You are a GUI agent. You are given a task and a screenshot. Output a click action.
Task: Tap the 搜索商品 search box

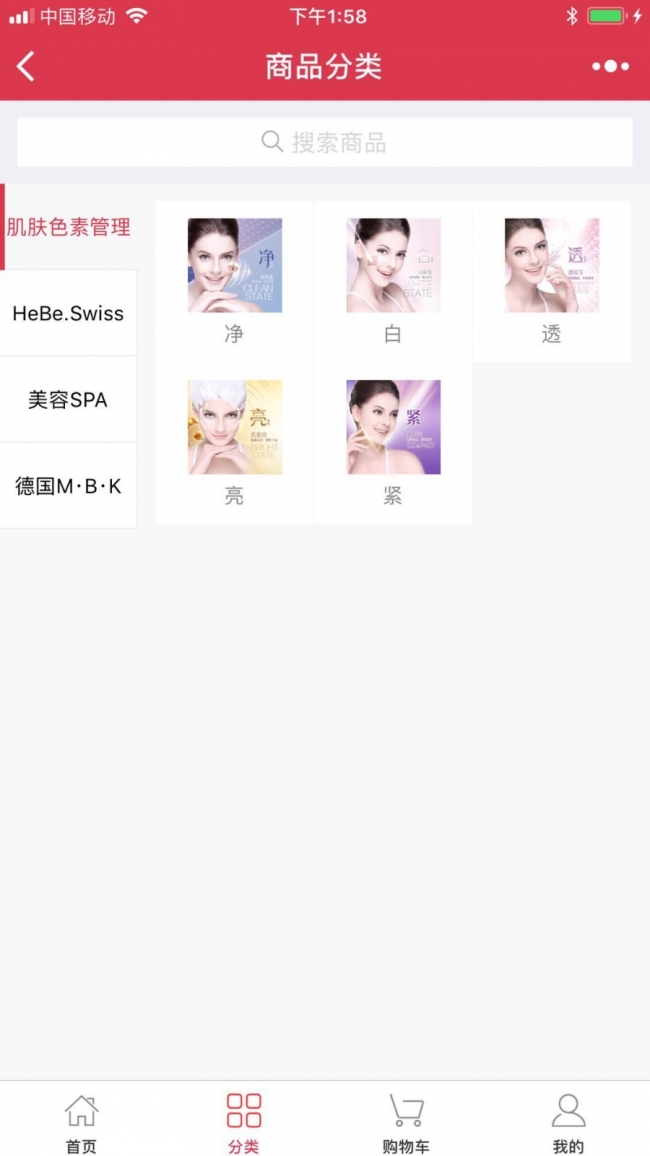(x=324, y=142)
